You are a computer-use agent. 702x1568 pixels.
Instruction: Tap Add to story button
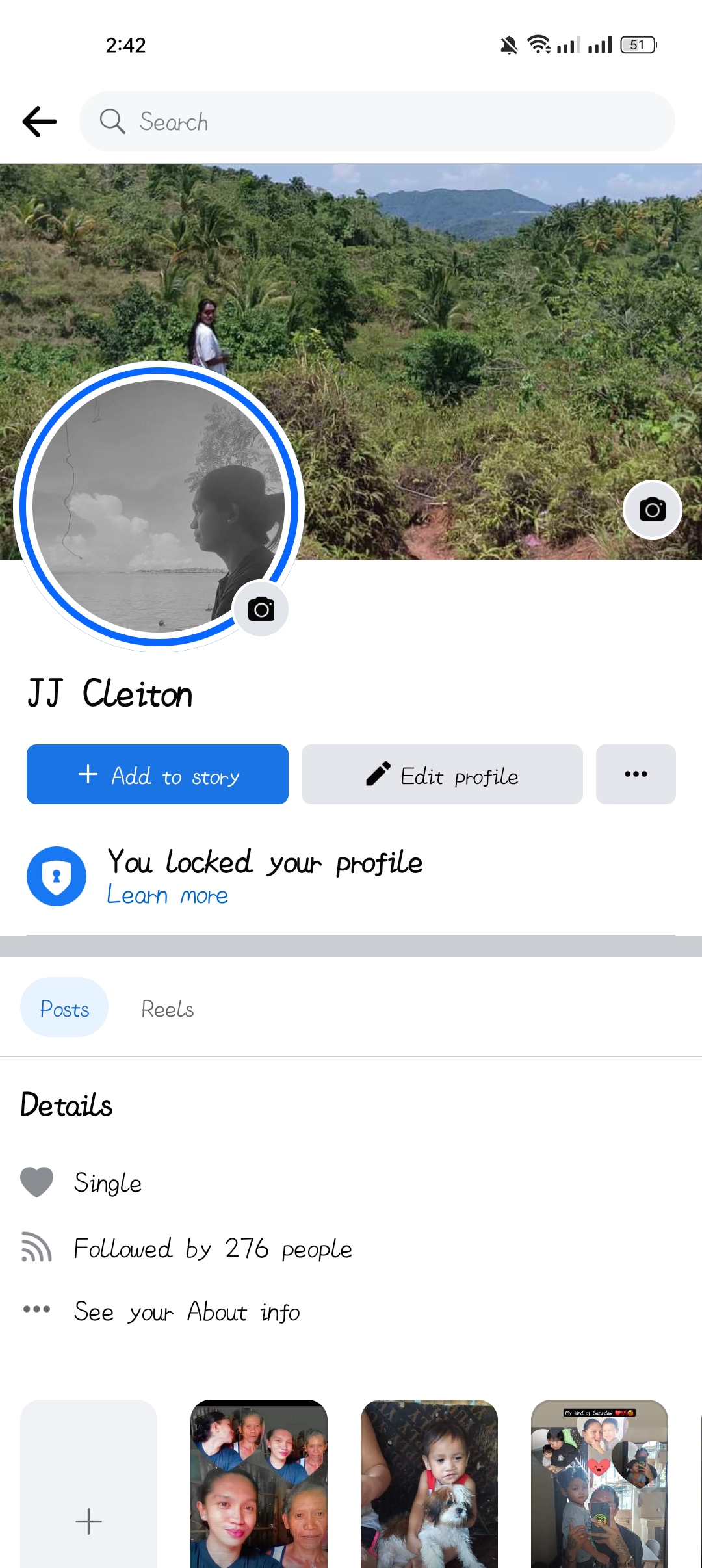pyautogui.click(x=157, y=774)
